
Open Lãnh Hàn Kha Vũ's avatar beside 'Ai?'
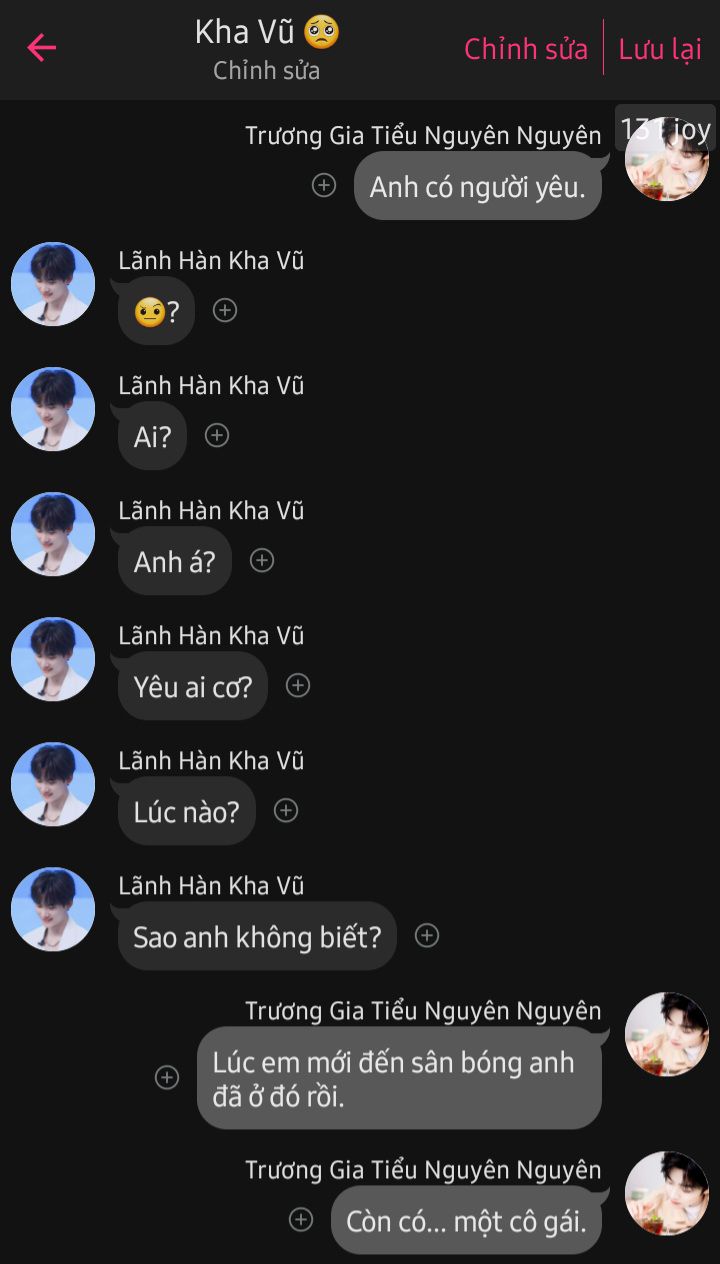[x=53, y=409]
